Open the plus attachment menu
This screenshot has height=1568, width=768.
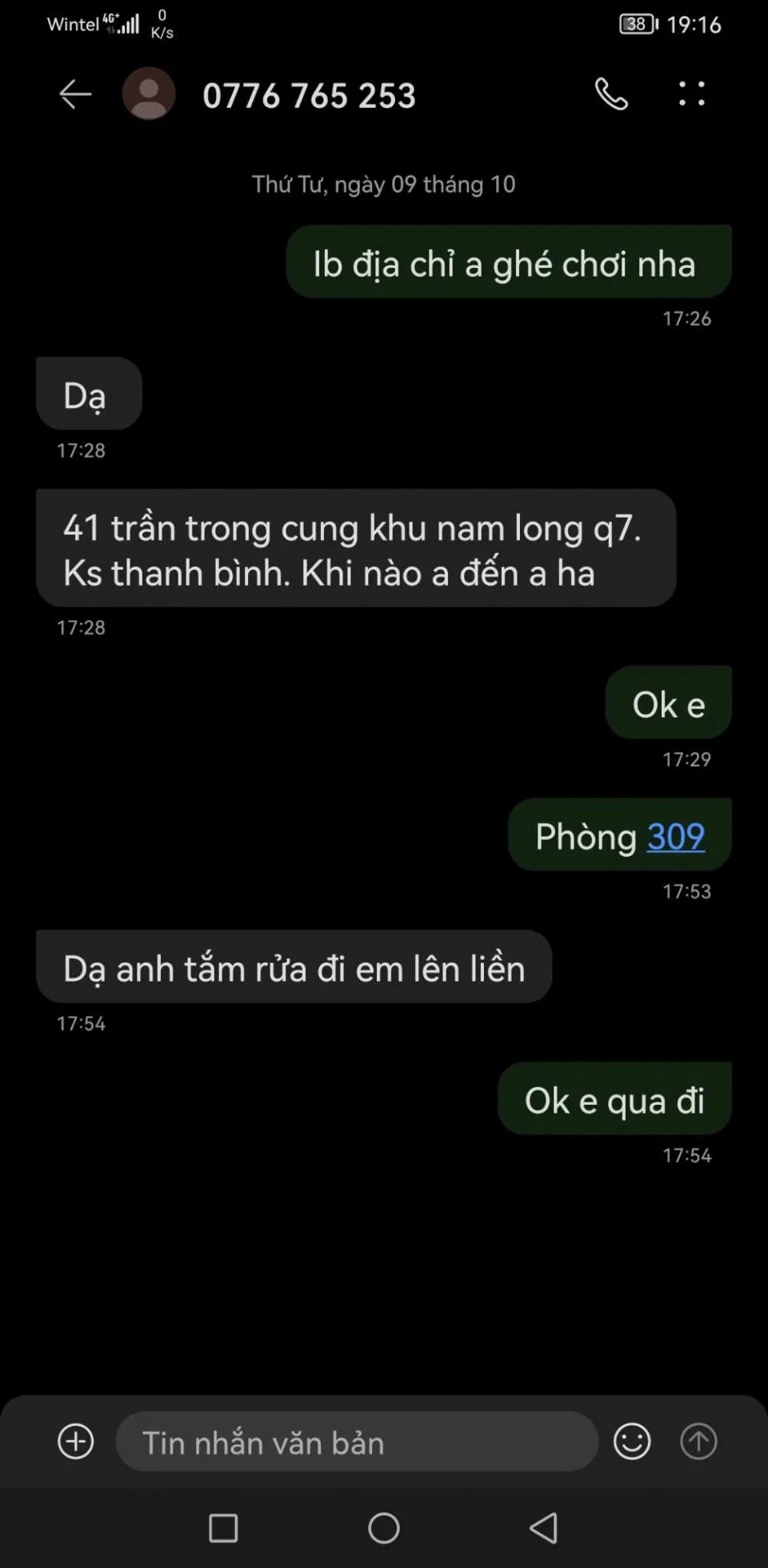click(x=76, y=1442)
